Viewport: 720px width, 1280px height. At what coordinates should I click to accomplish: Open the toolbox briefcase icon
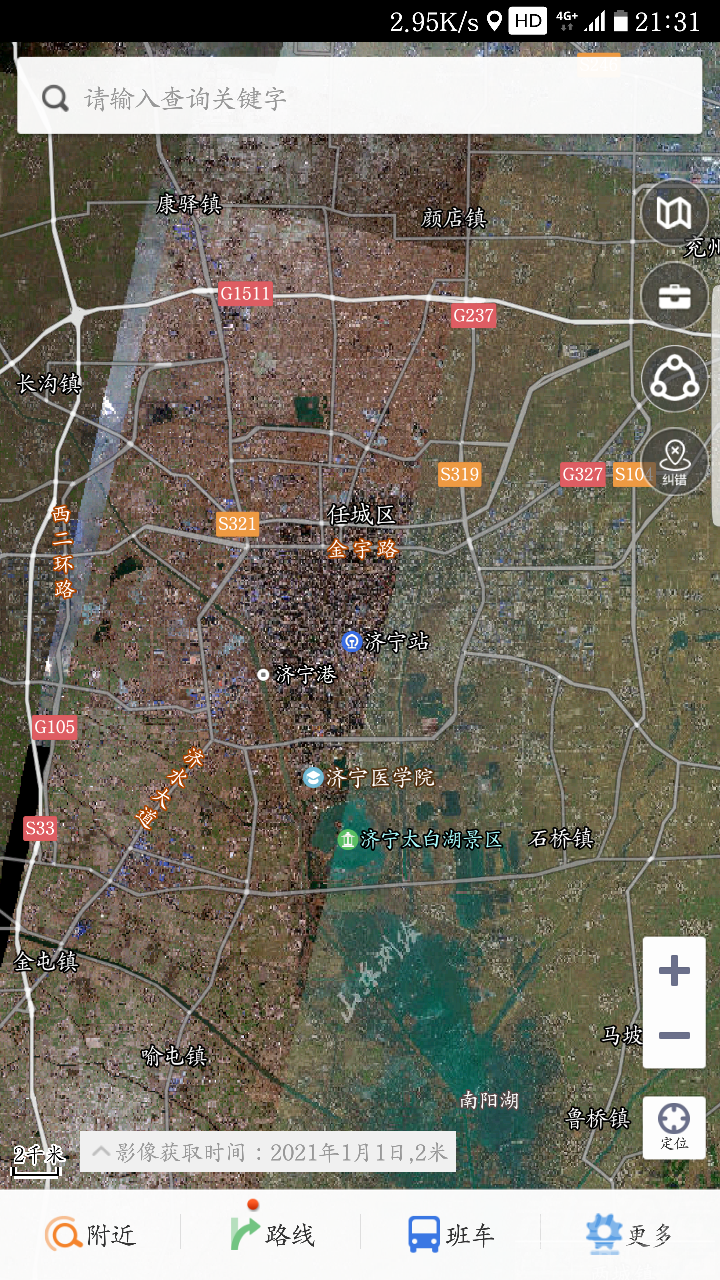pyautogui.click(x=674, y=296)
